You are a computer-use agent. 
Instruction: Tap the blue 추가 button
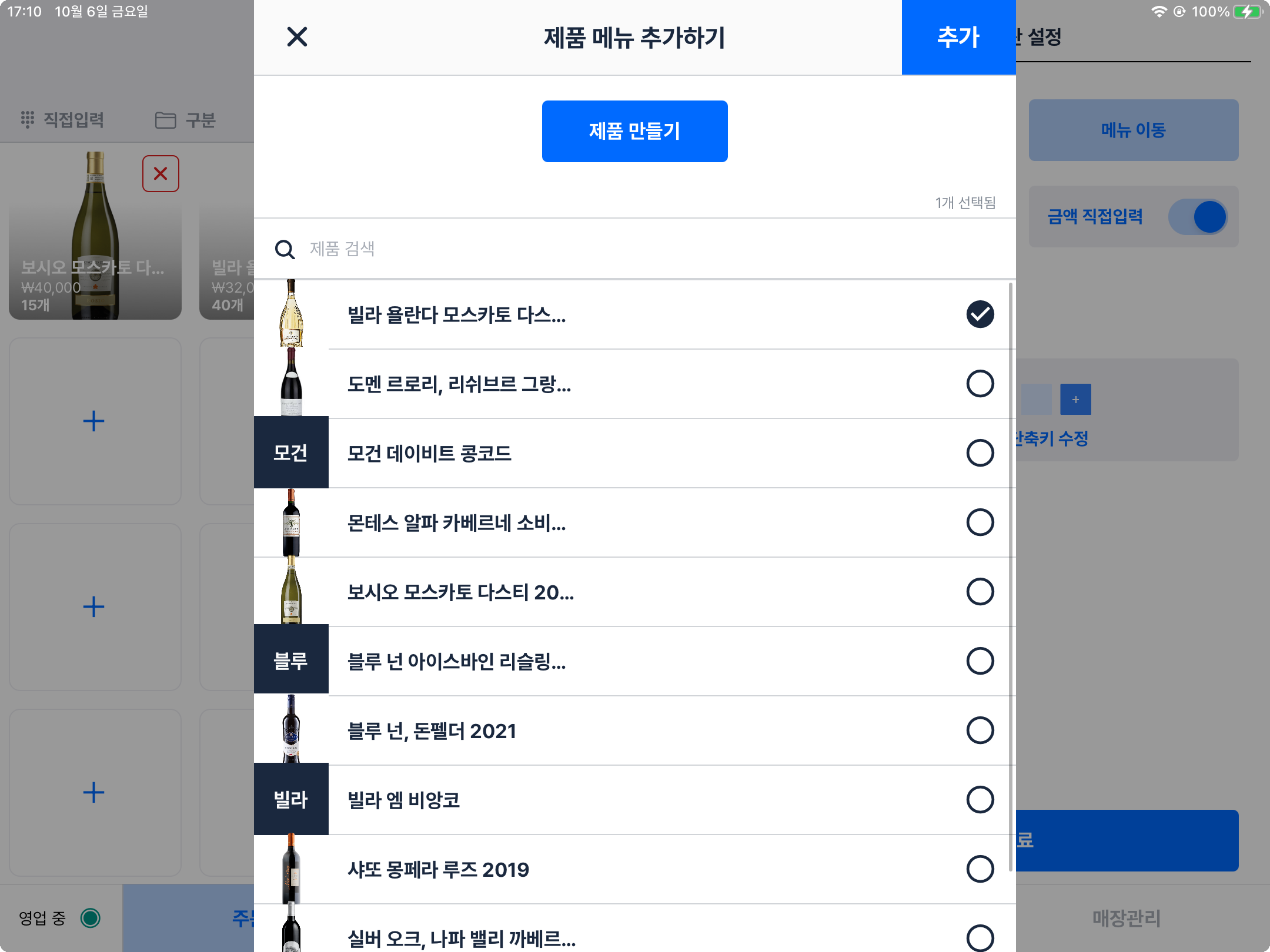tap(958, 37)
